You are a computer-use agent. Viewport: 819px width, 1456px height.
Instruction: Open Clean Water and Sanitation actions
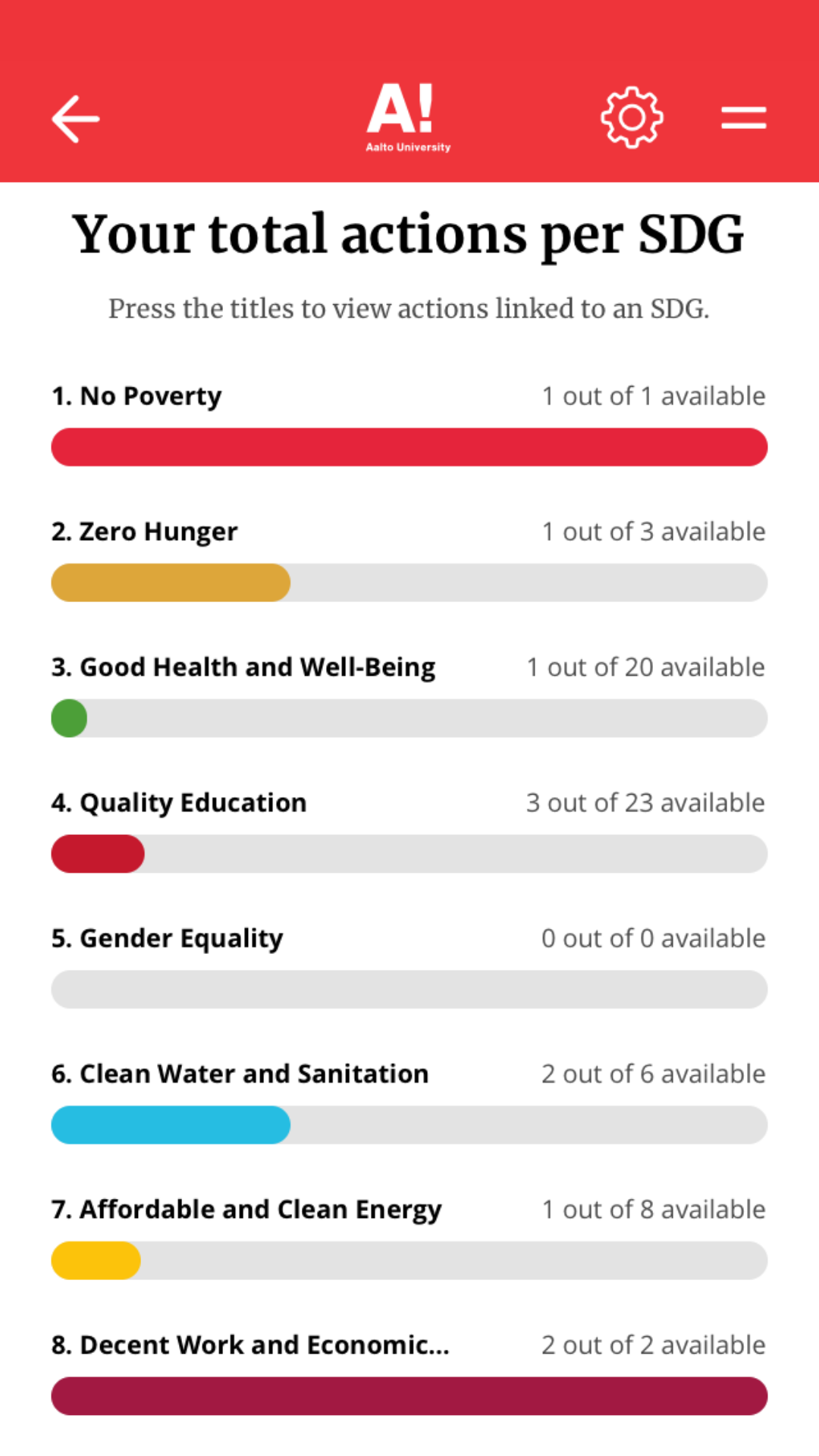click(x=240, y=1075)
